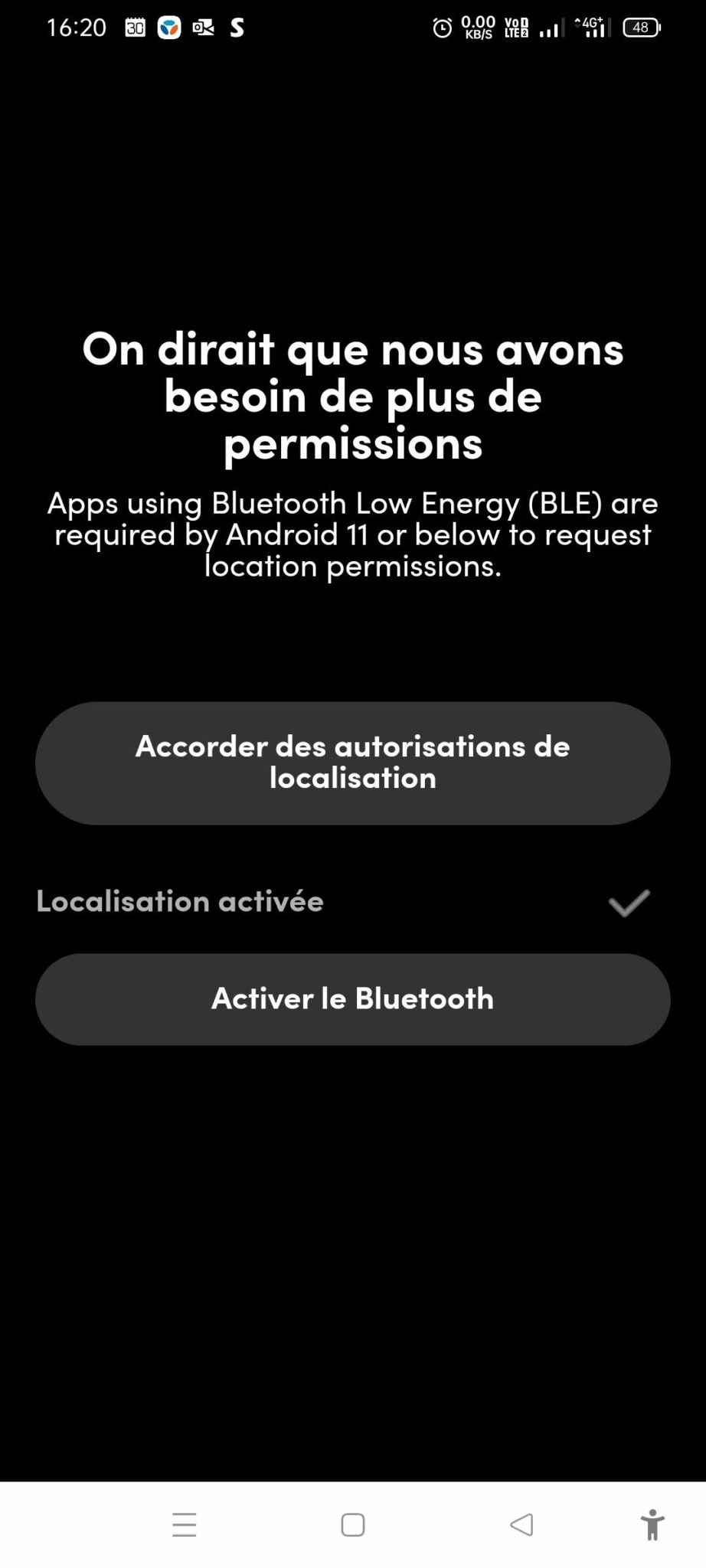The height and width of the screenshot is (1568, 706).
Task: Go back using the navigation bar
Action: [521, 1524]
